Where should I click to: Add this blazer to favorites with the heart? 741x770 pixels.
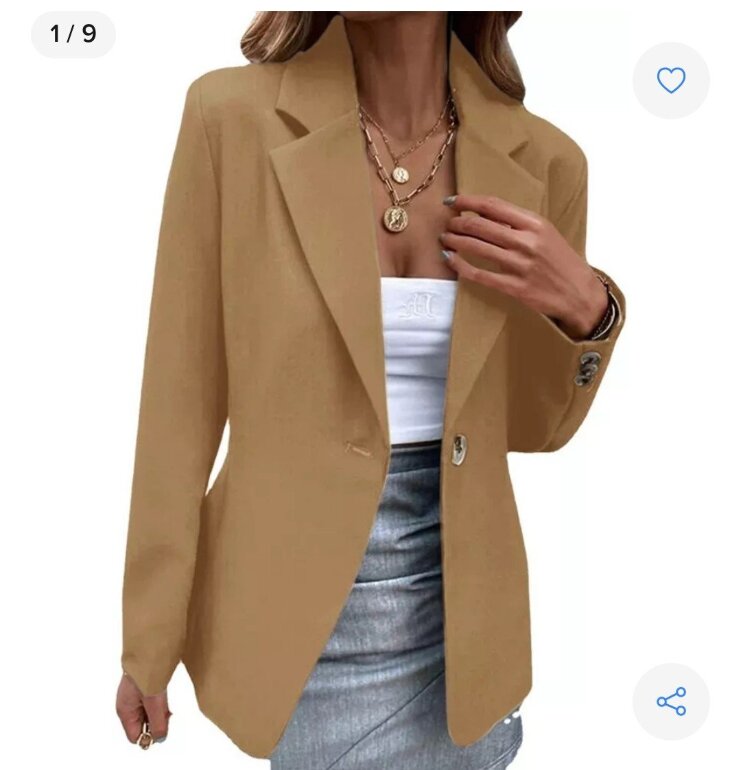(671, 81)
